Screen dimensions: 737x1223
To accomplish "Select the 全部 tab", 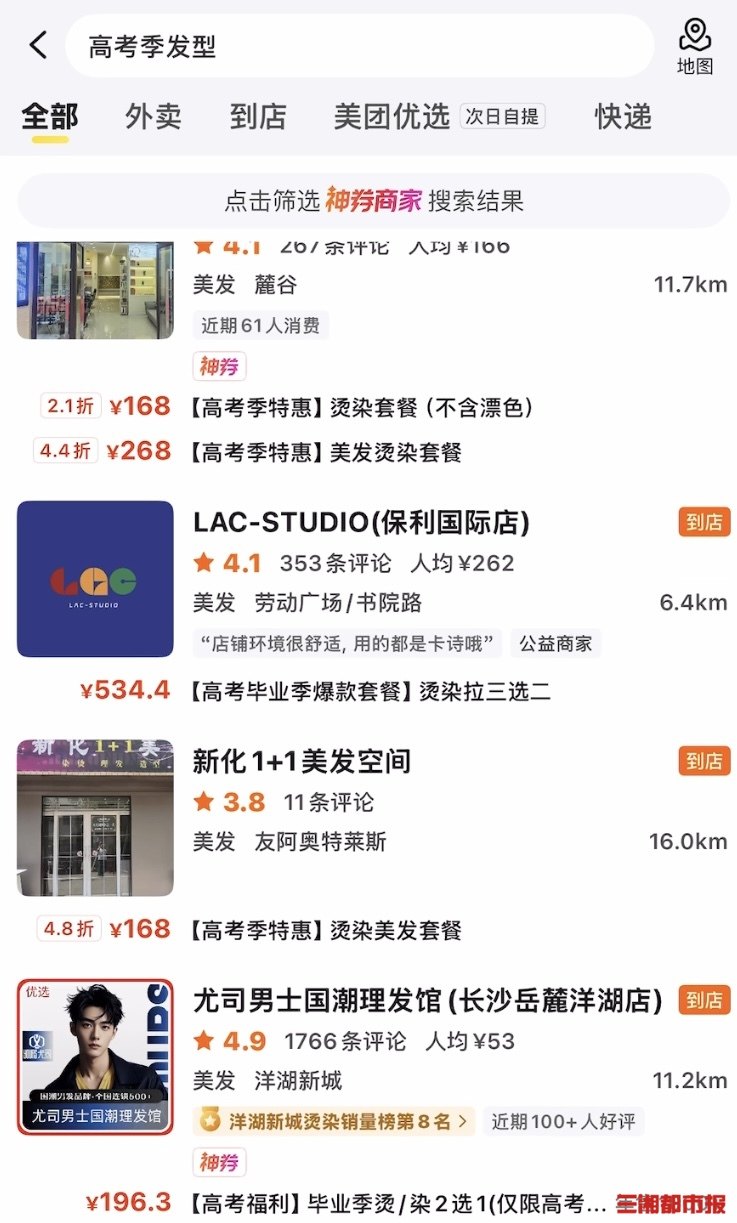I will 50,116.
